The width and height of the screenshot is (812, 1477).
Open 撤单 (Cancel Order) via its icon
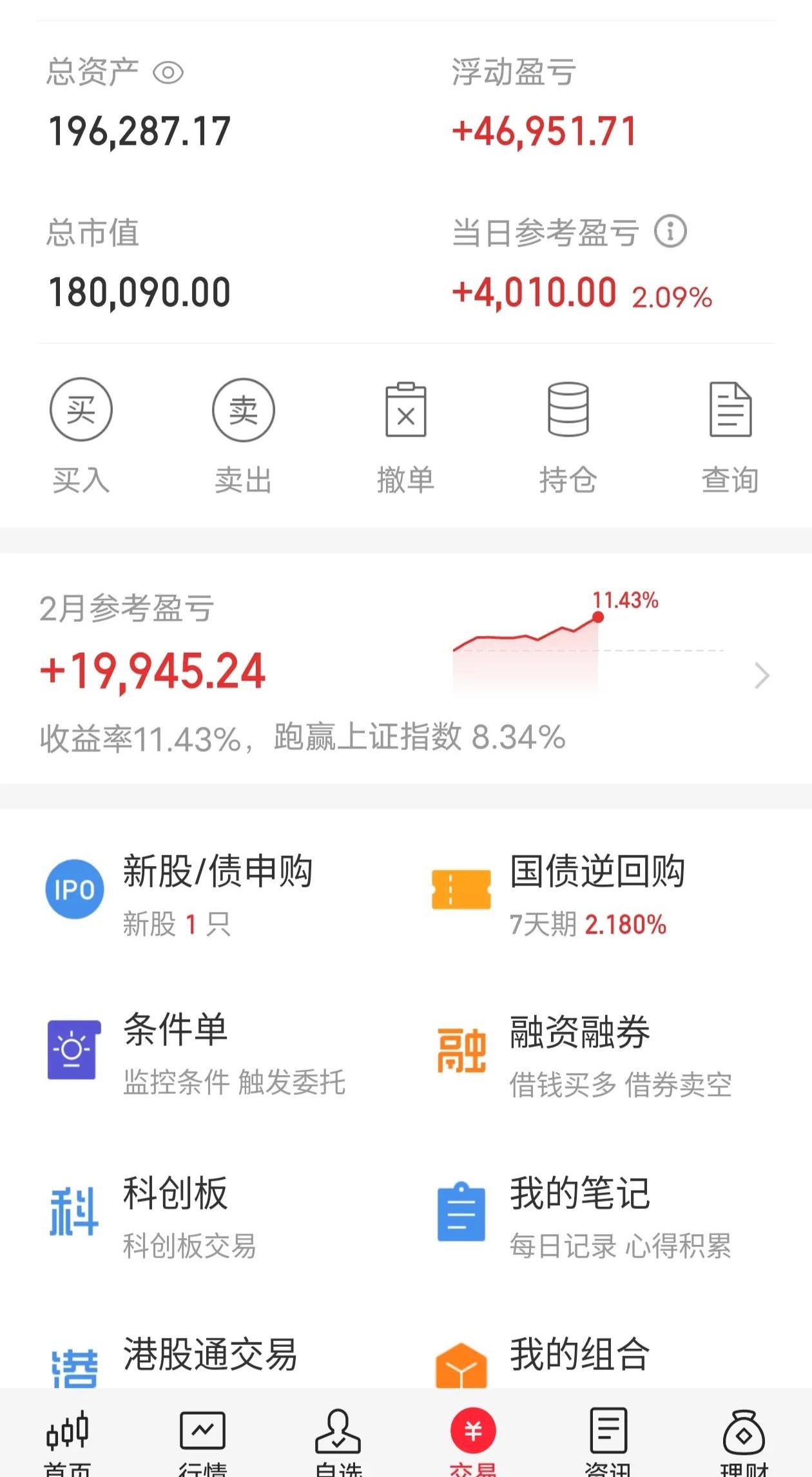pyautogui.click(x=406, y=409)
